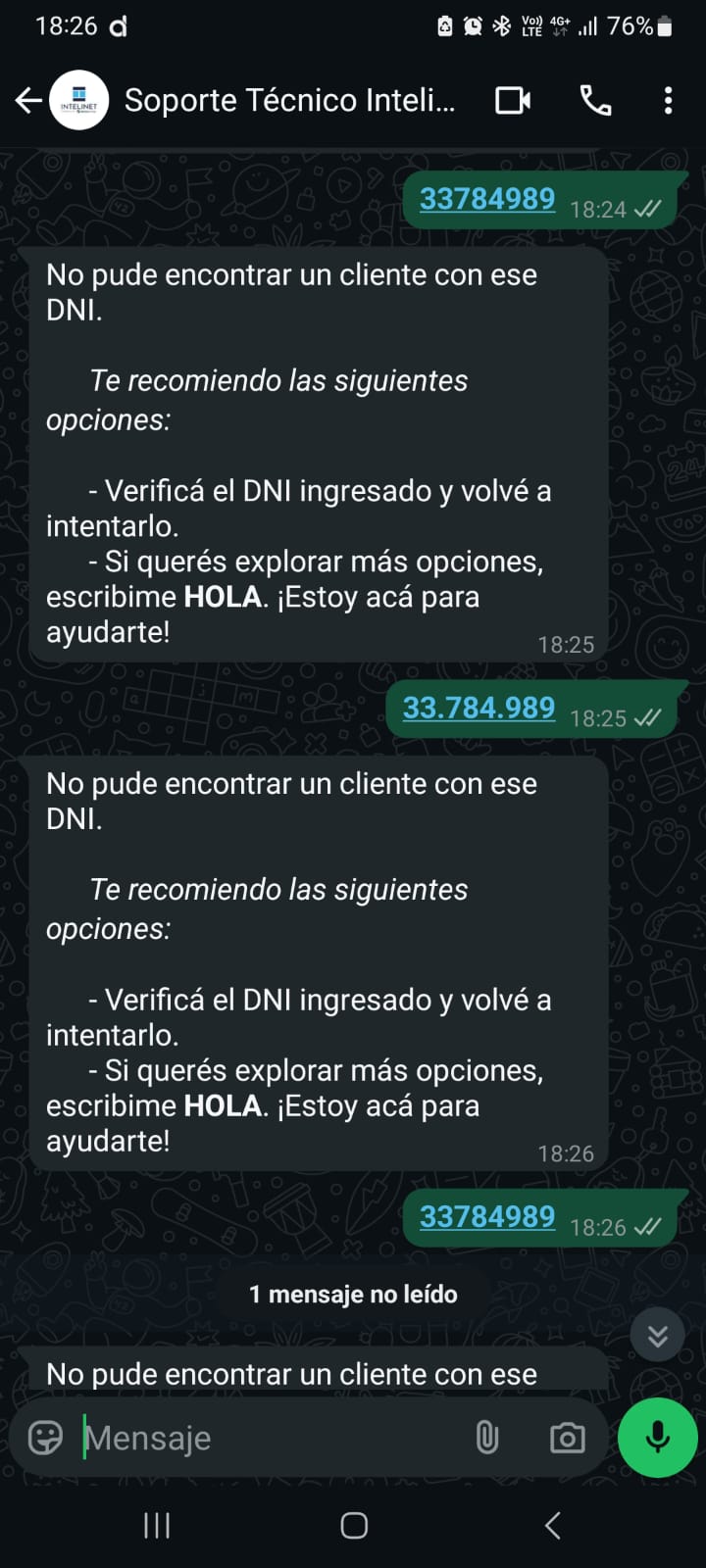Viewport: 706px width, 1568px height.
Task: Jump to the latest message with double-arrow
Action: (x=657, y=1335)
